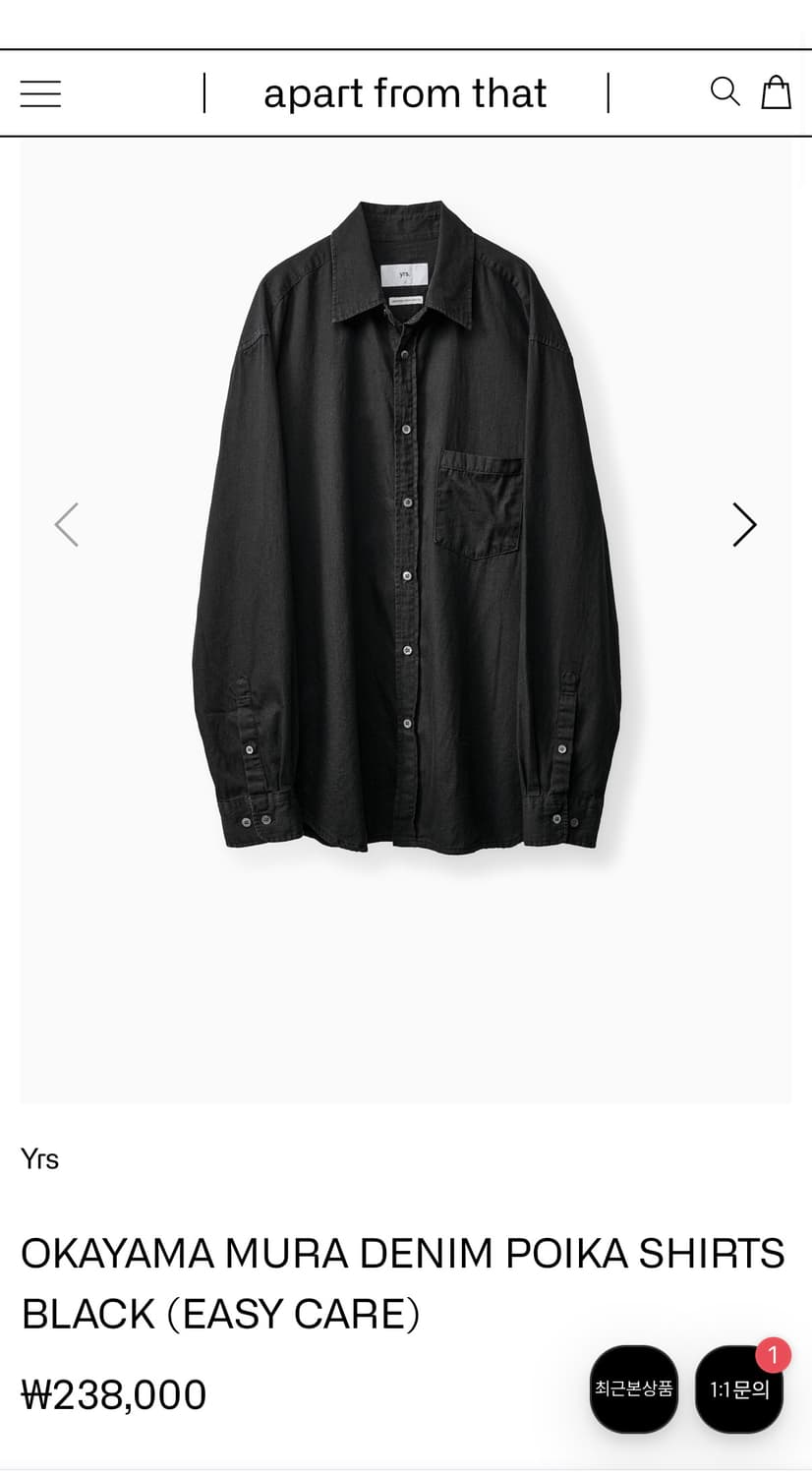Open the search magnifier
The image size is (812, 1475).
725,91
